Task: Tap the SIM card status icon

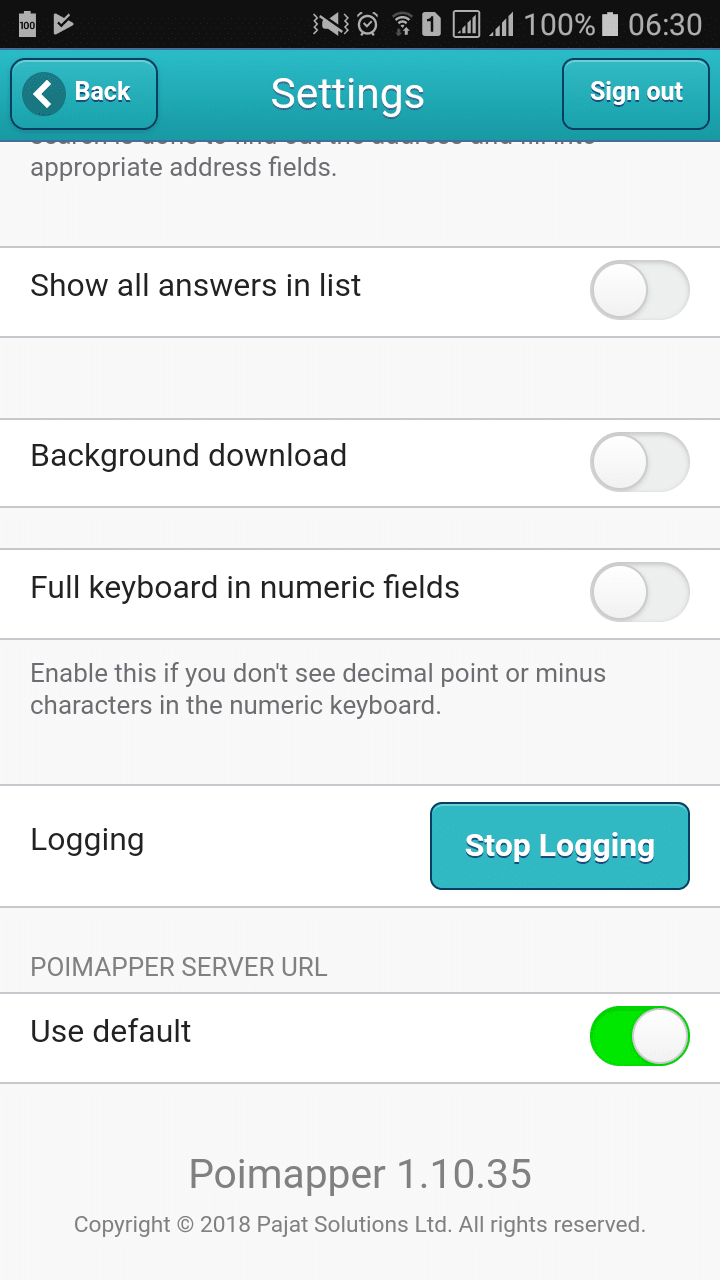Action: (x=432, y=23)
